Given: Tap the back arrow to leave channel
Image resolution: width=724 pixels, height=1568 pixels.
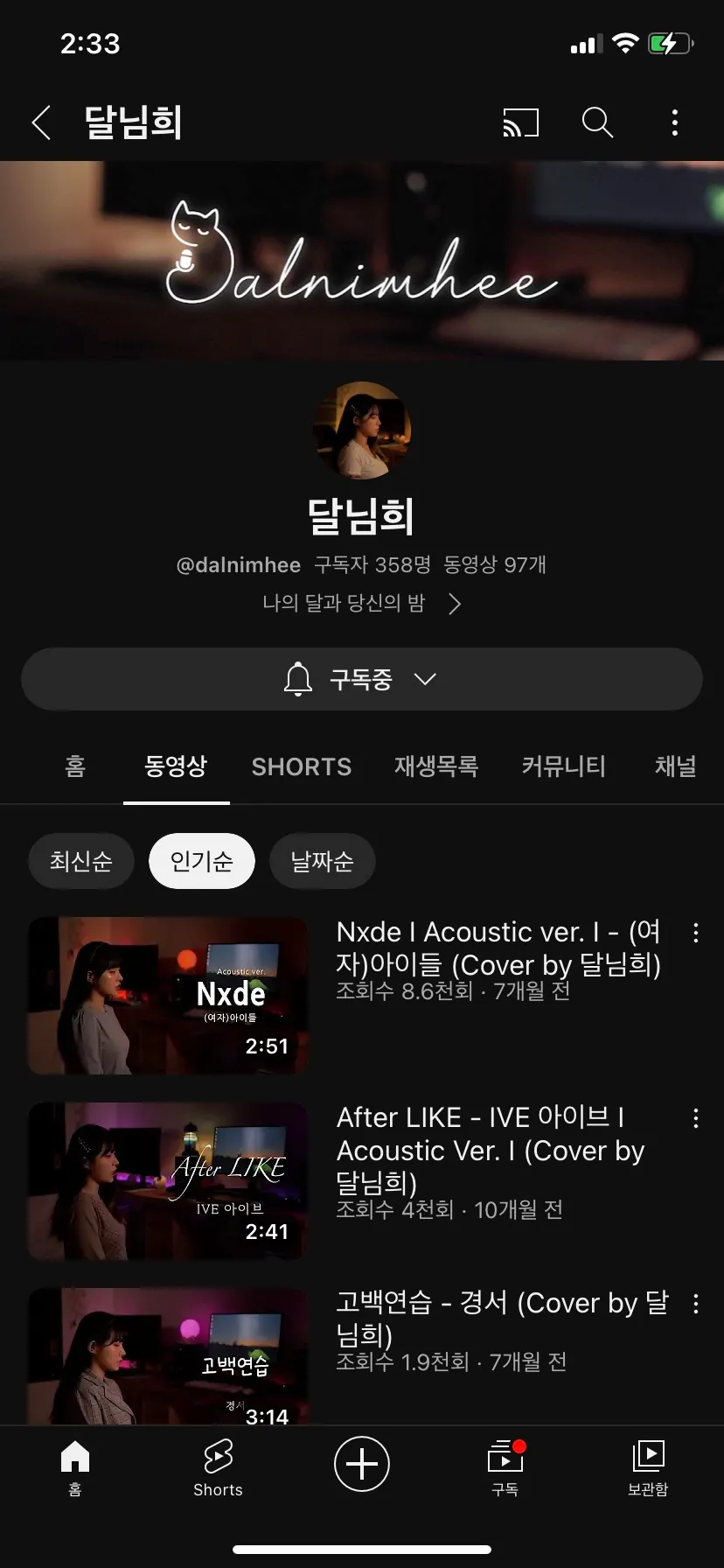Looking at the screenshot, I should pyautogui.click(x=42, y=123).
